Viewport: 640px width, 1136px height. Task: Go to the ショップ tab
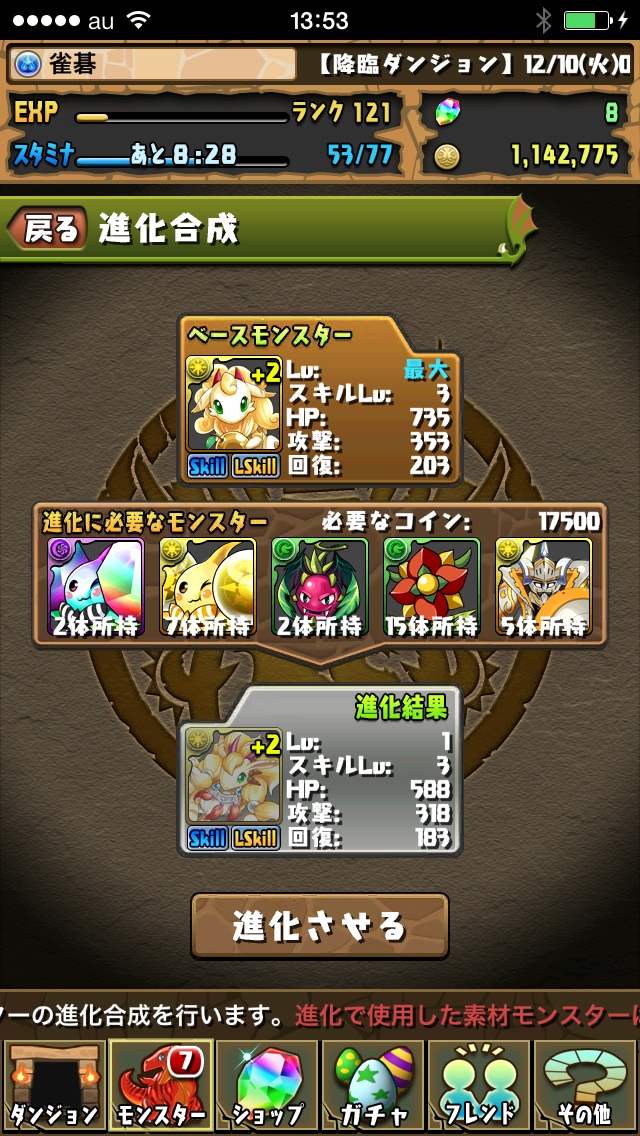(266, 1086)
